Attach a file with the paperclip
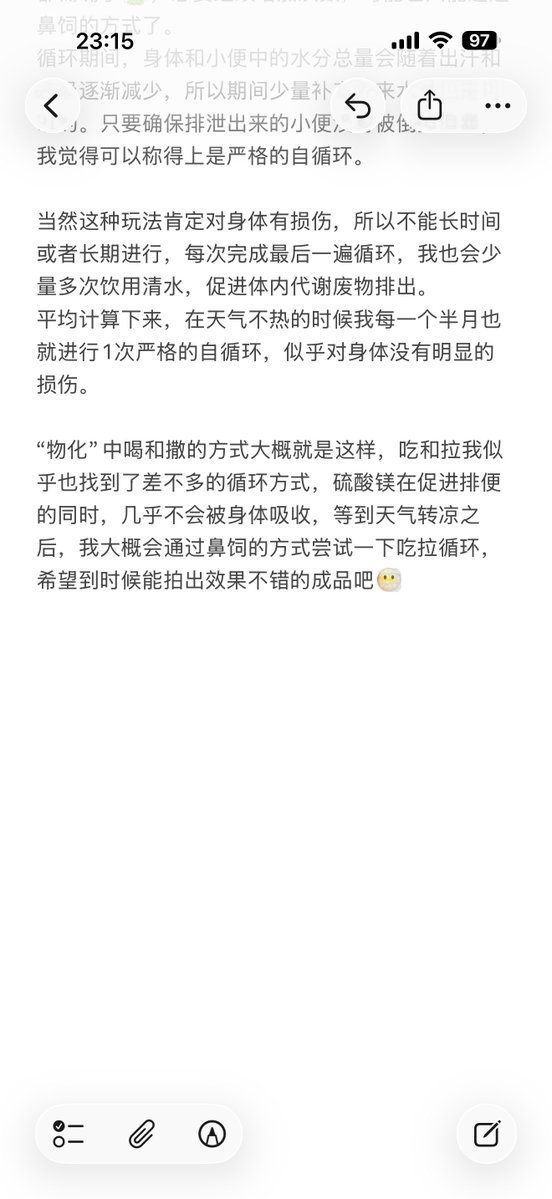This screenshot has height=1199, width=552. point(141,1134)
